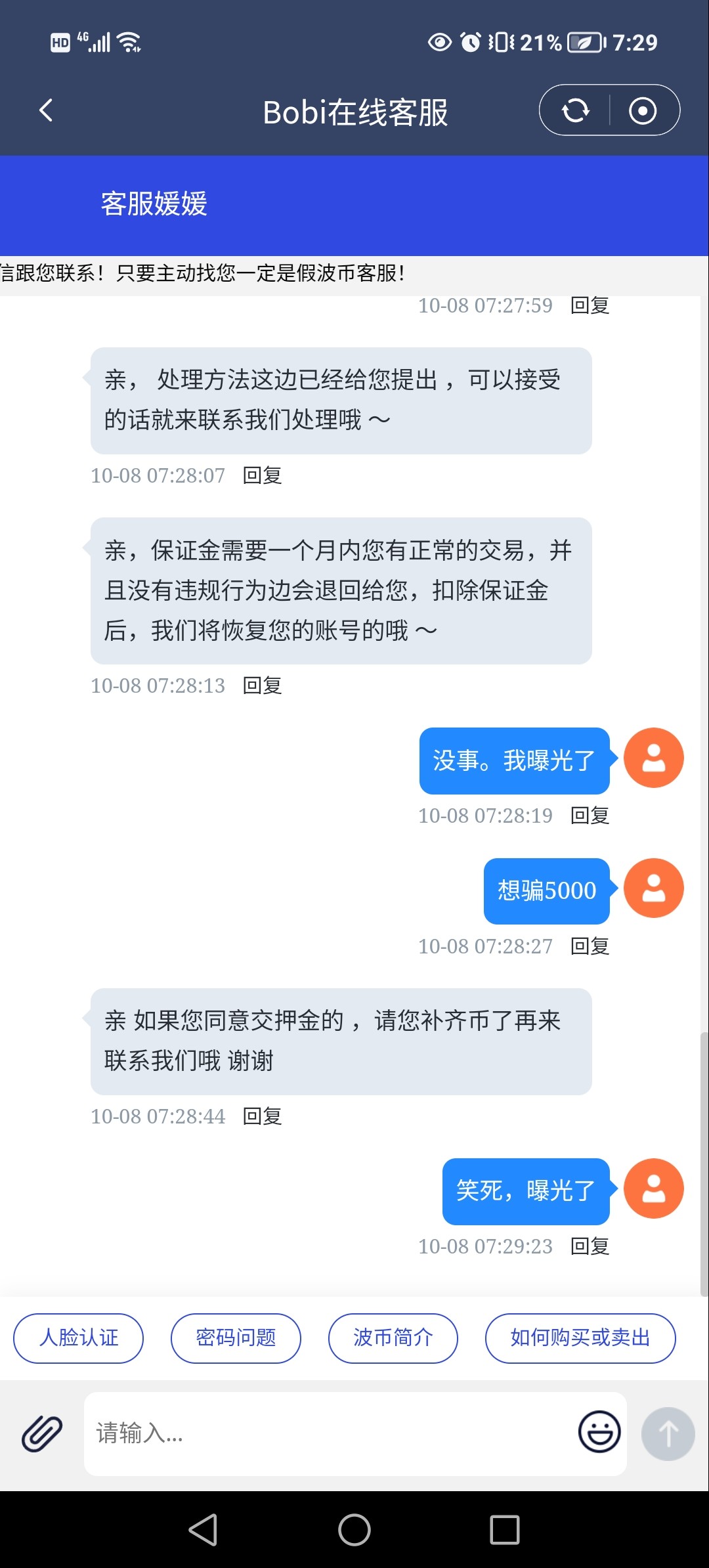The height and width of the screenshot is (1568, 709).
Task: Tap 回复 under the 想骗5000 message
Action: (590, 946)
